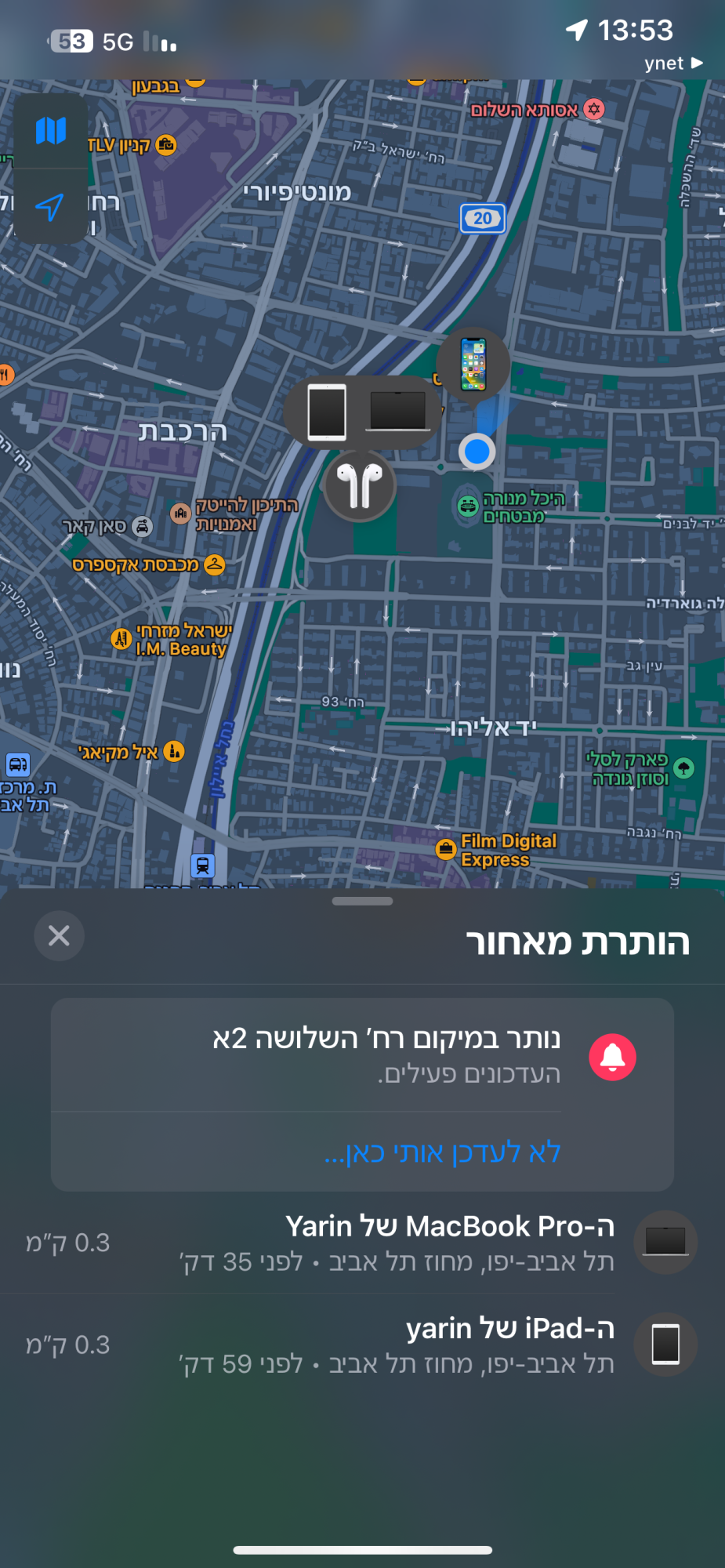Viewport: 725px width, 1568px height.
Task: Close the 'הותרת מאחור' panel
Action: coord(59,935)
